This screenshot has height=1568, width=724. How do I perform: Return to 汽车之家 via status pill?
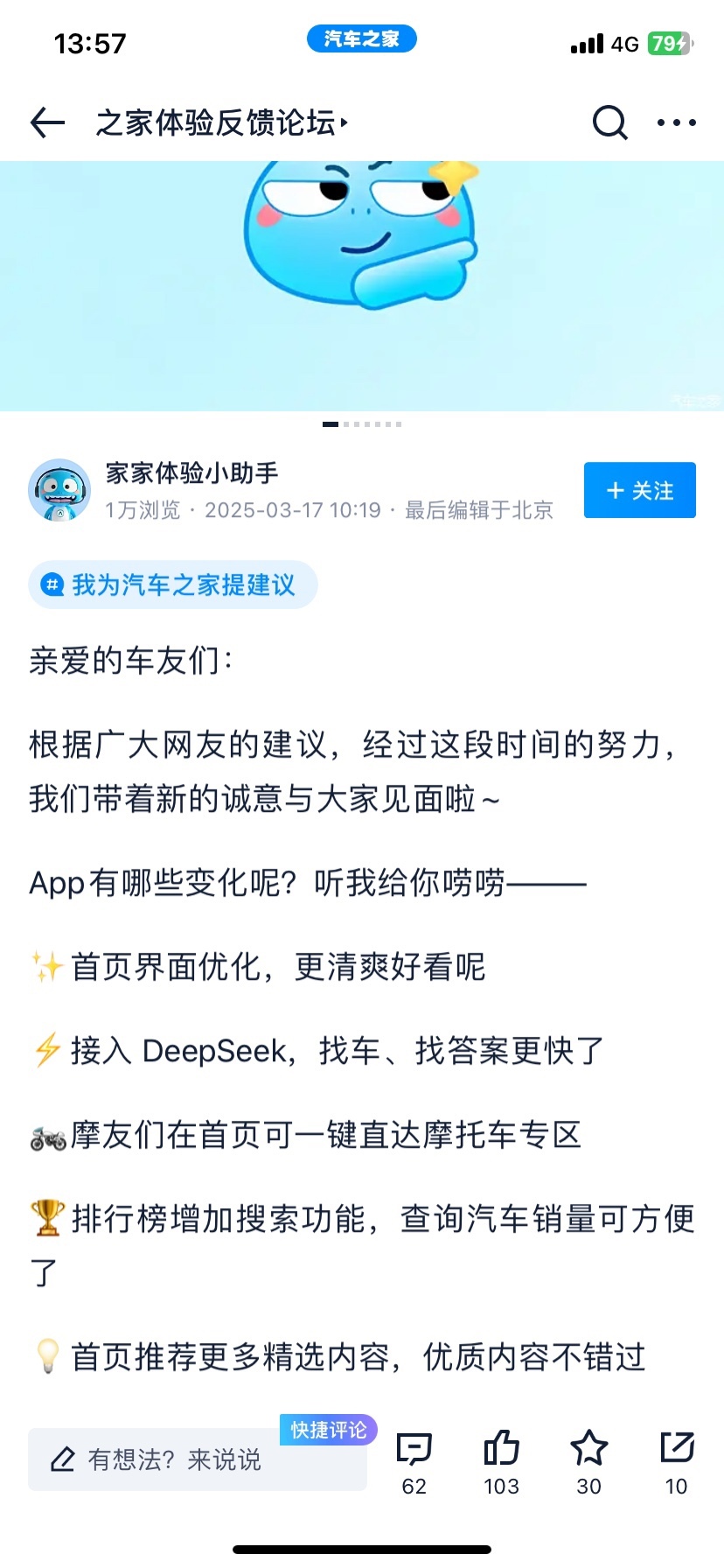[x=361, y=39]
